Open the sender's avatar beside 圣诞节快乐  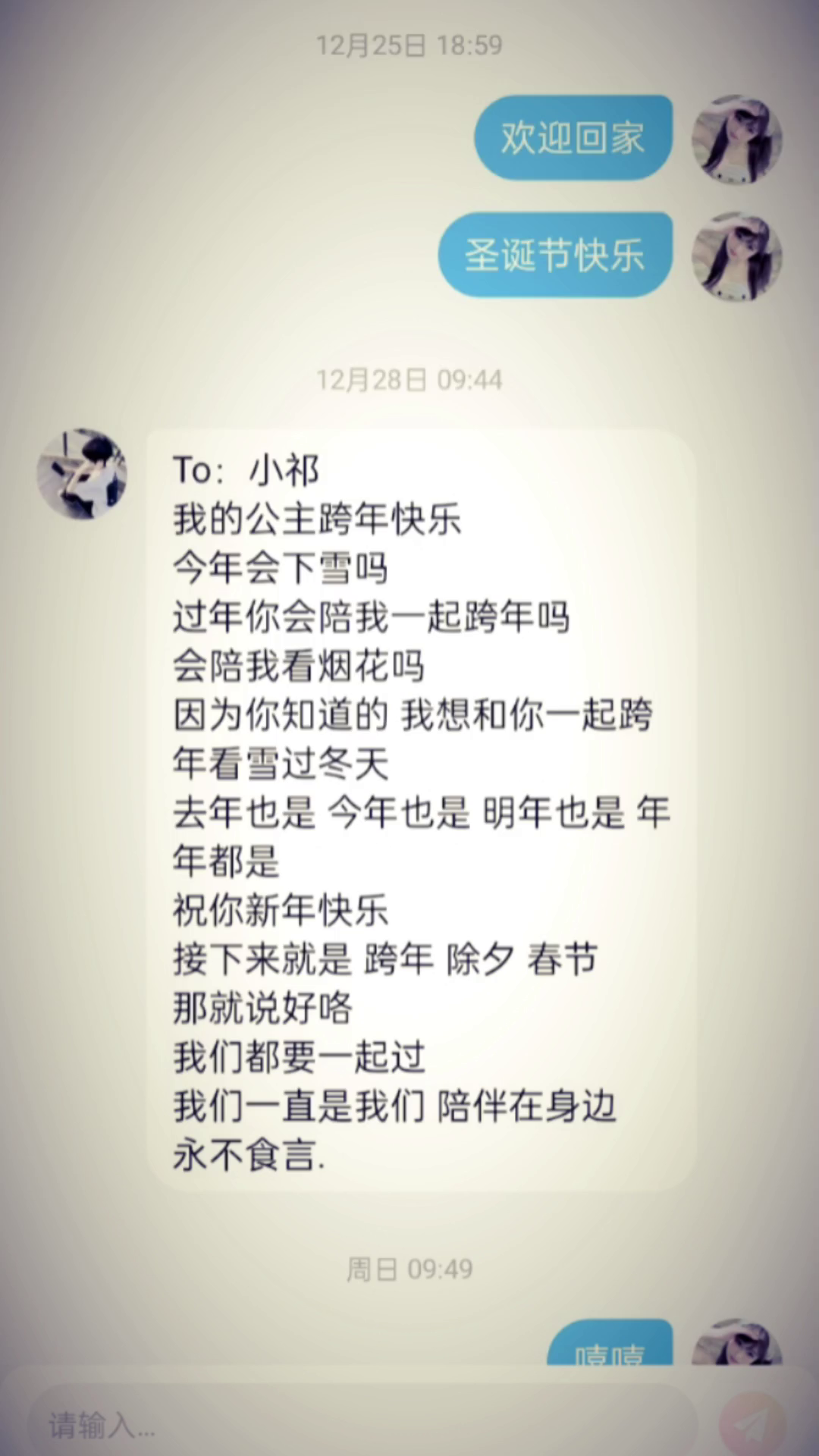736,256
